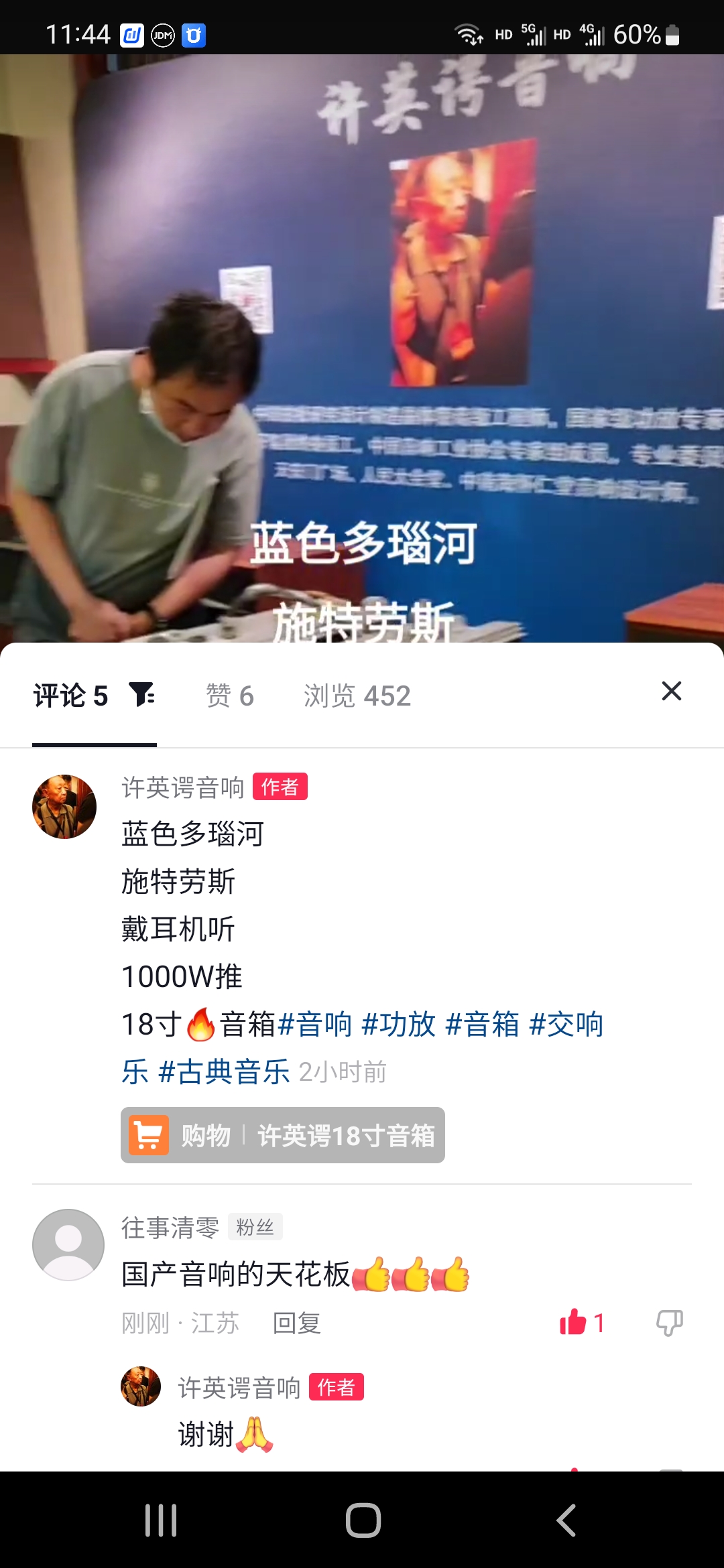Reply to 往事清零's comment

(296, 1323)
